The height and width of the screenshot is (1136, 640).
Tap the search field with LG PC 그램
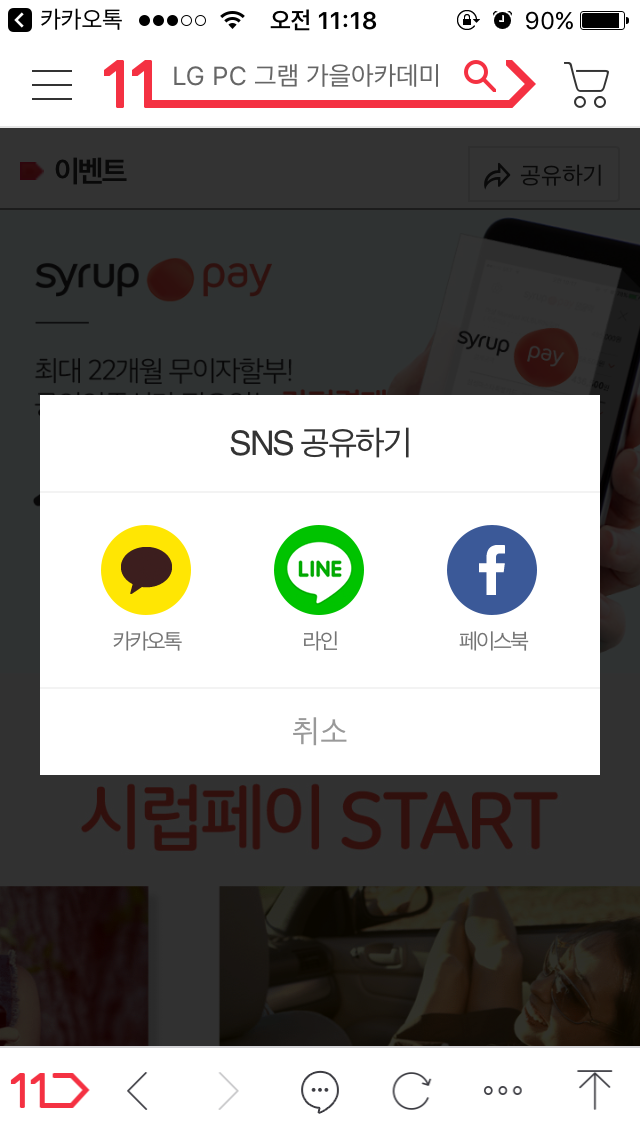[305, 76]
